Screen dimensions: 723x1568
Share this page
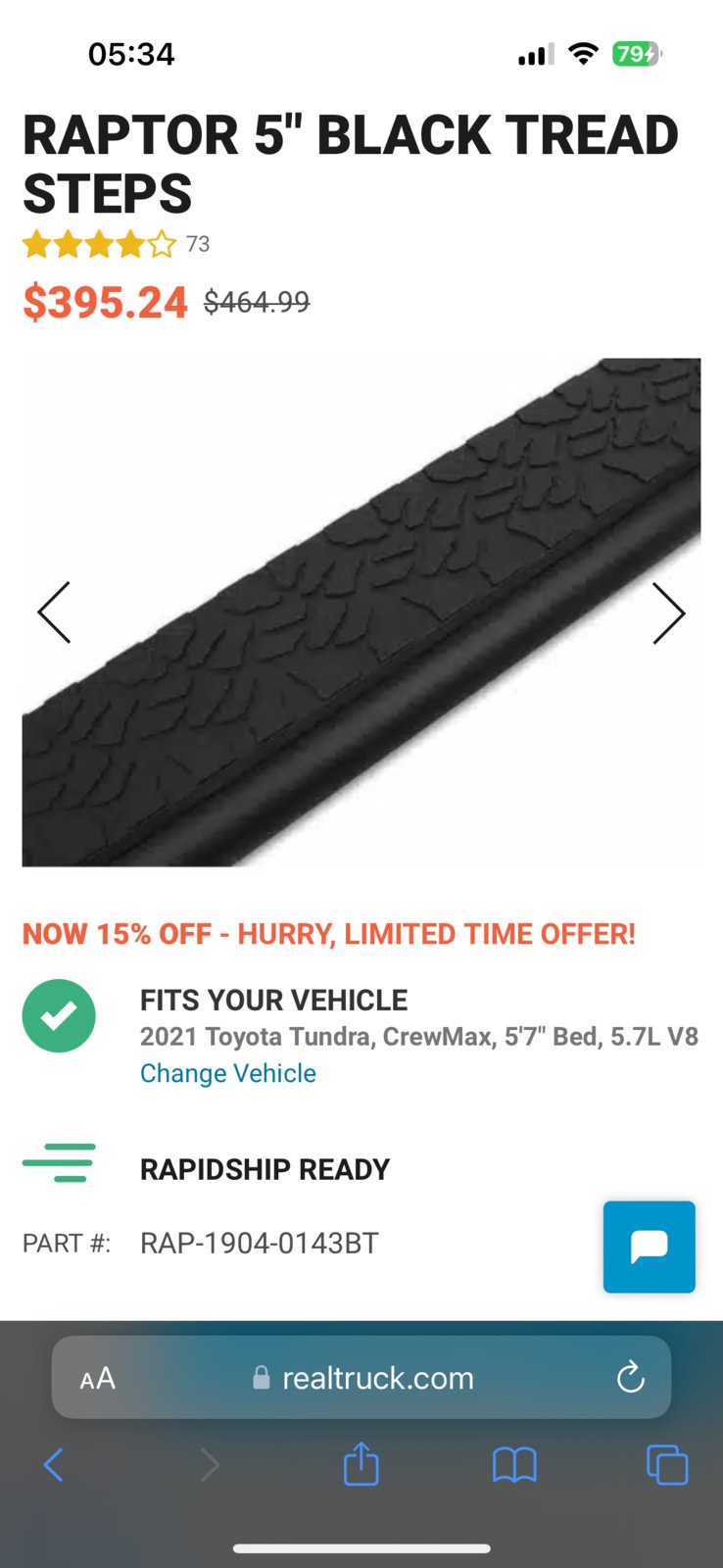tap(361, 1465)
